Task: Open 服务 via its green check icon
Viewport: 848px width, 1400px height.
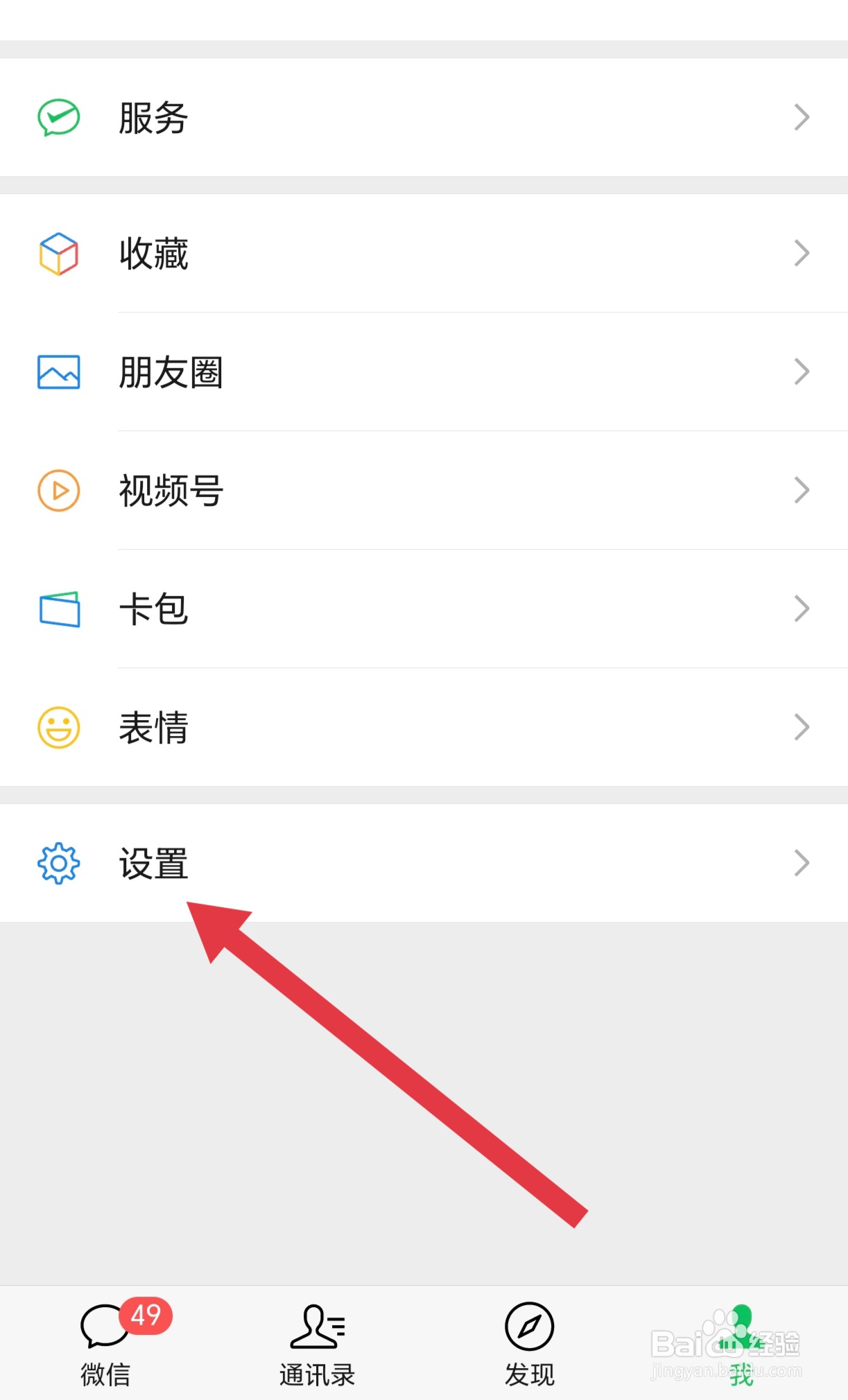Action: click(58, 116)
